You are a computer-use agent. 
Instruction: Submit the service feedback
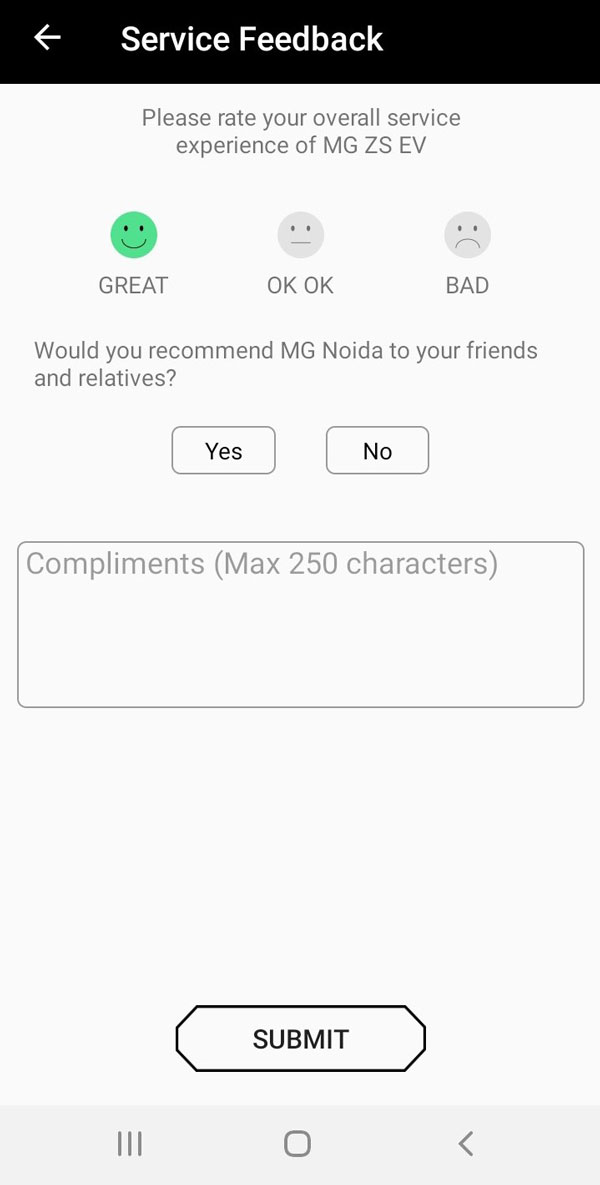(x=300, y=1039)
